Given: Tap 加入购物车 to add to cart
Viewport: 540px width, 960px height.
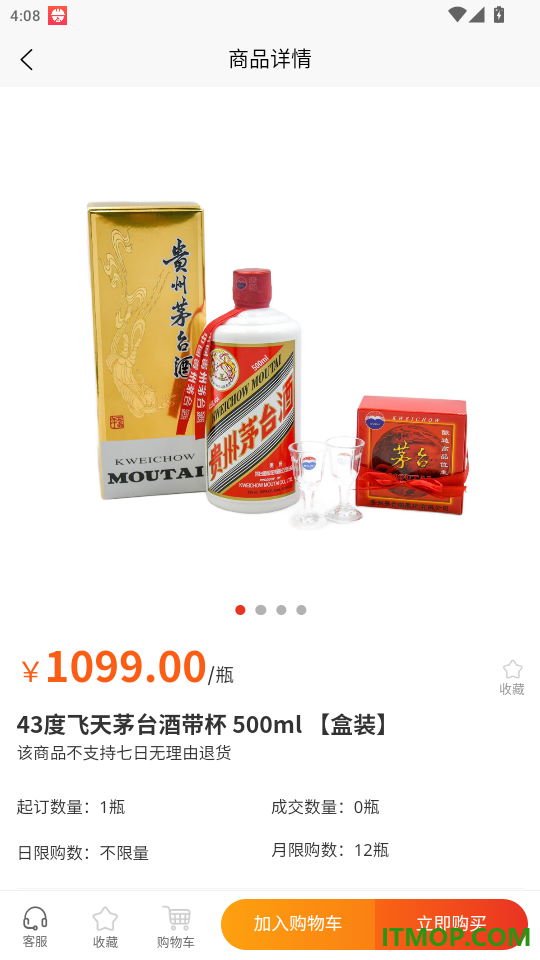Looking at the screenshot, I should click(x=298, y=924).
